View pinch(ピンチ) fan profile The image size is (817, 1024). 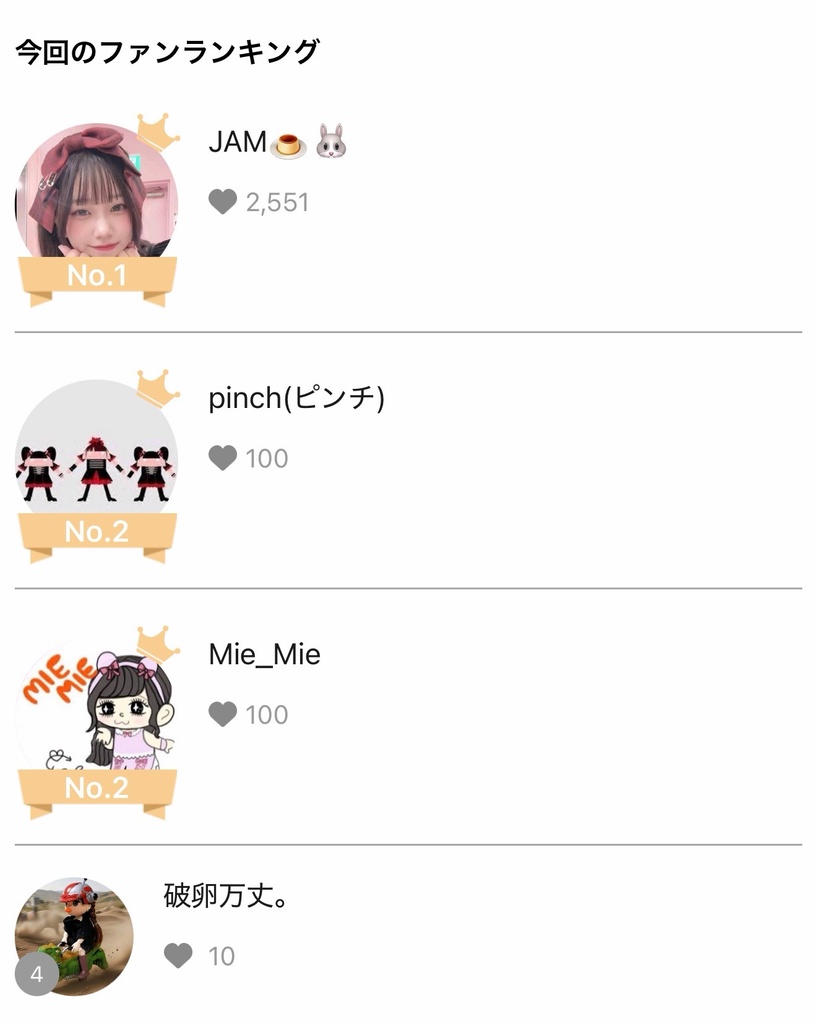[x=296, y=399]
